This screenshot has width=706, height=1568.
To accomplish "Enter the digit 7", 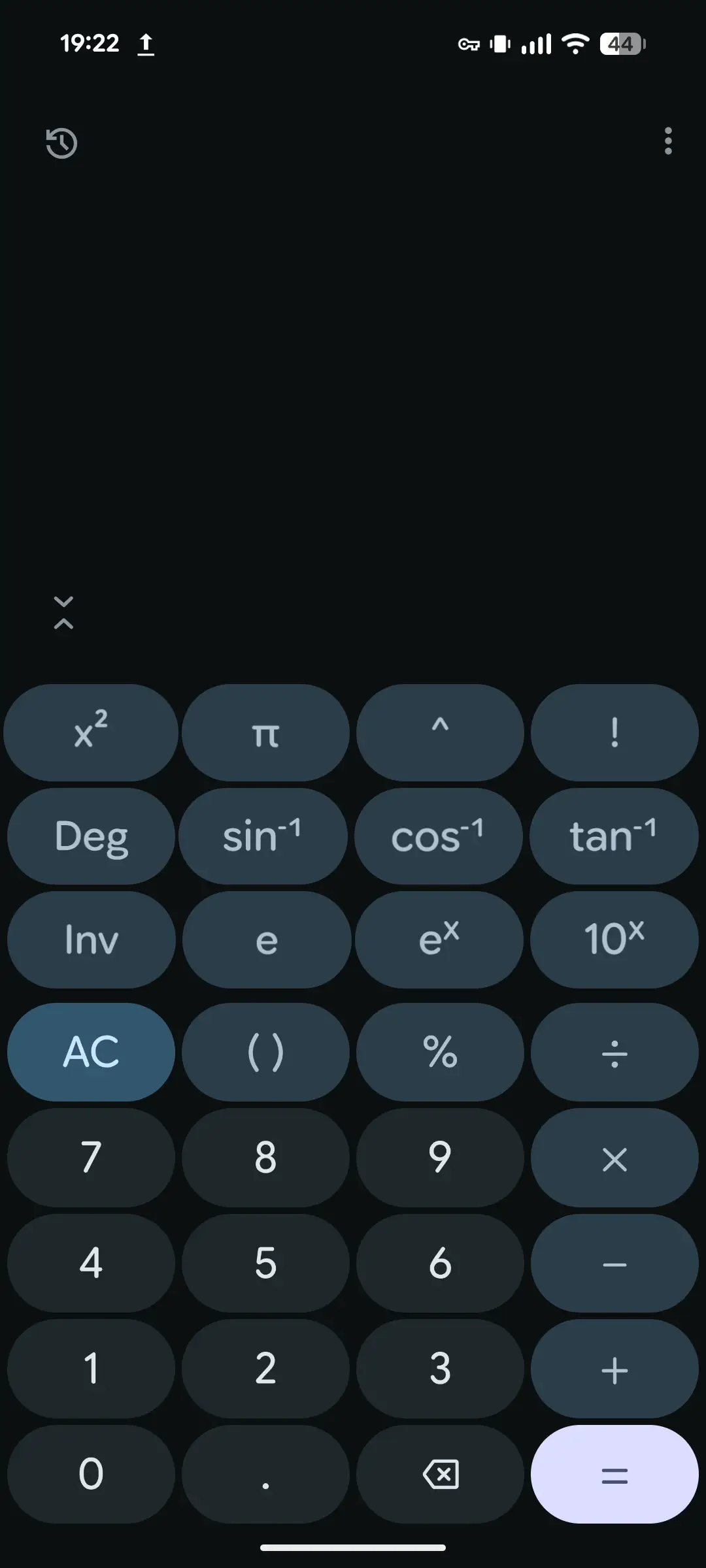I will (x=91, y=1157).
